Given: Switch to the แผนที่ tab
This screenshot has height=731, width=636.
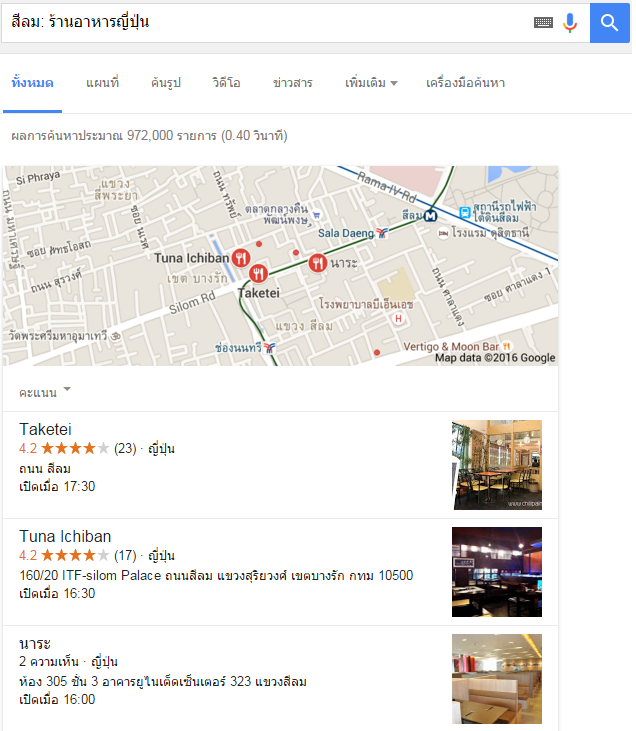Looking at the screenshot, I should click(x=102, y=83).
